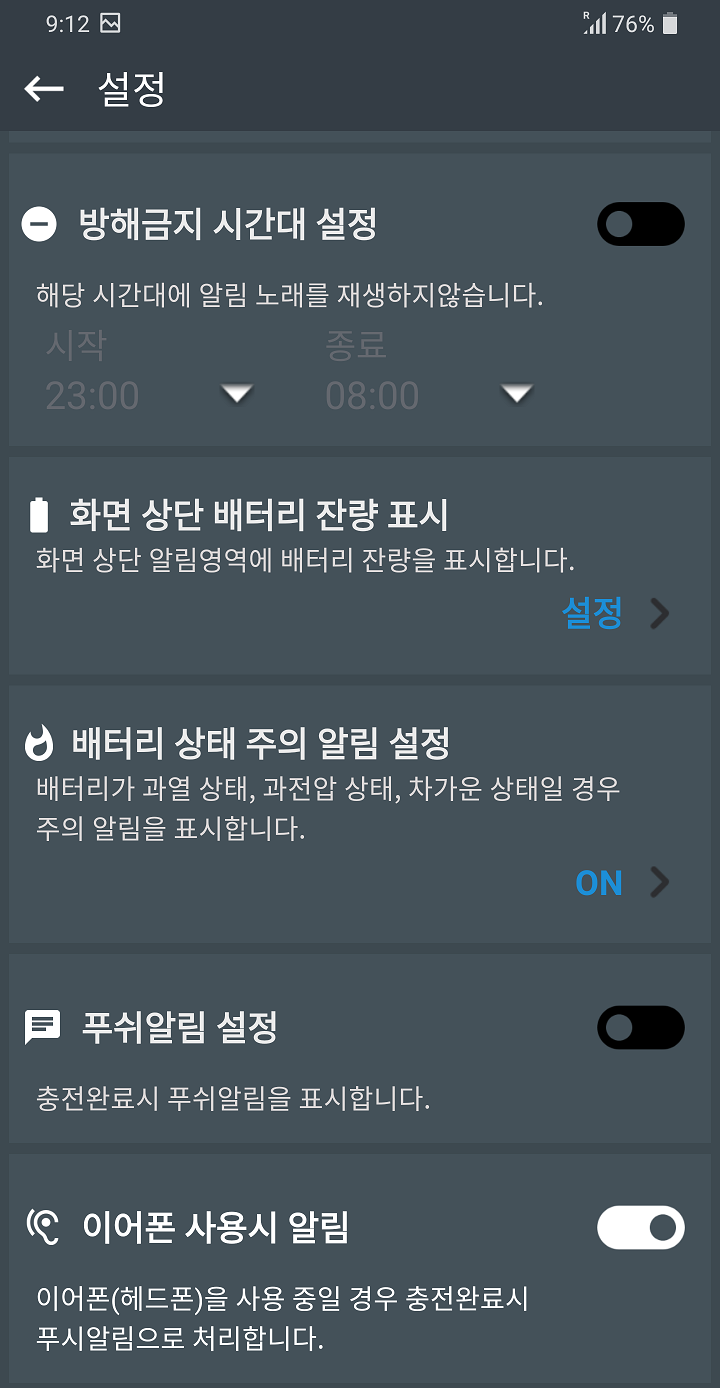Open 배터리 상태 주의 알림 설정

tap(620, 883)
